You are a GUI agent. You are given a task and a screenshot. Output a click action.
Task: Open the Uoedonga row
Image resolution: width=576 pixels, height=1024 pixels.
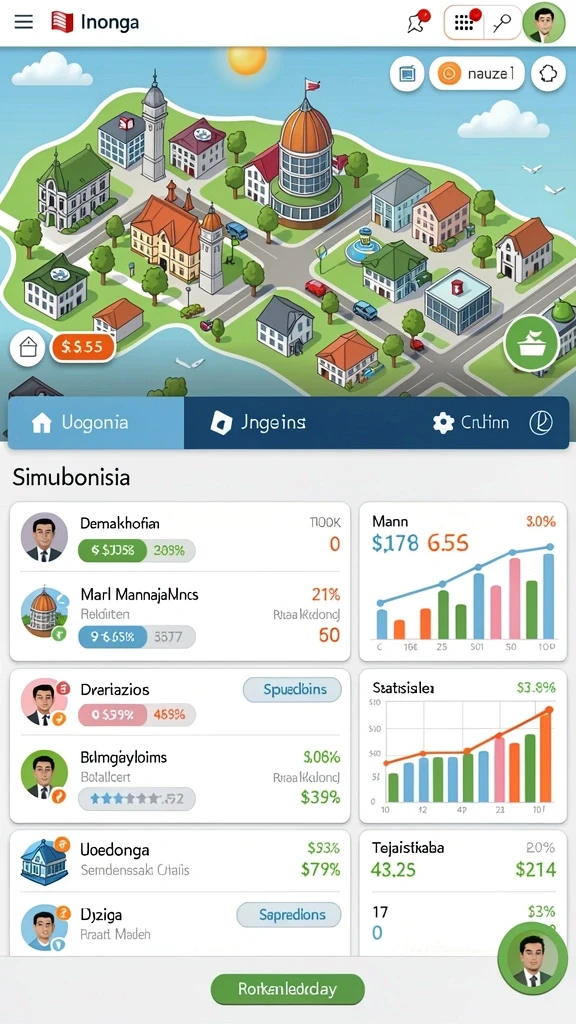click(180, 859)
